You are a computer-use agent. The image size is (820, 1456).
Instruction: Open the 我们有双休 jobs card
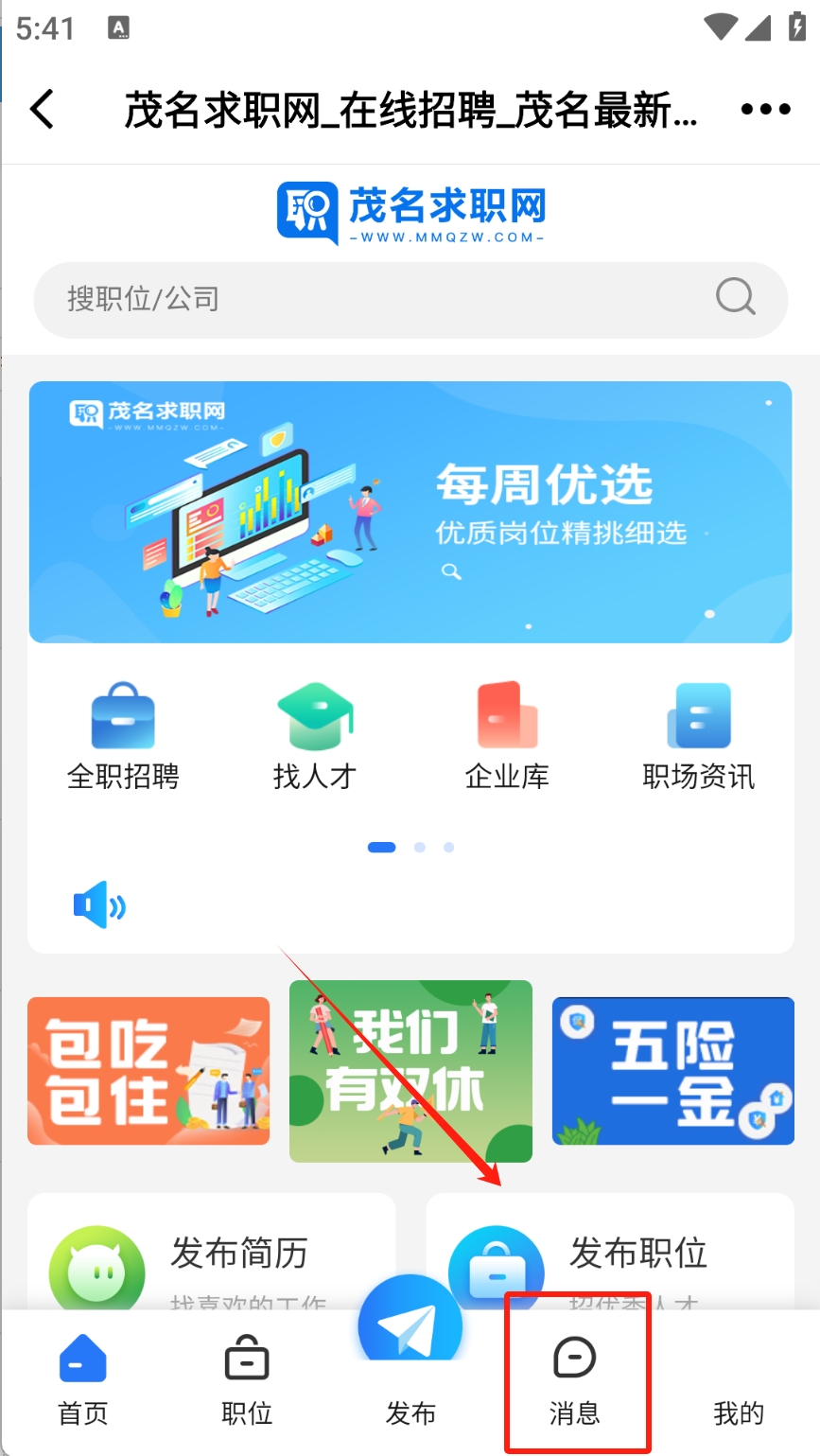coord(410,1071)
